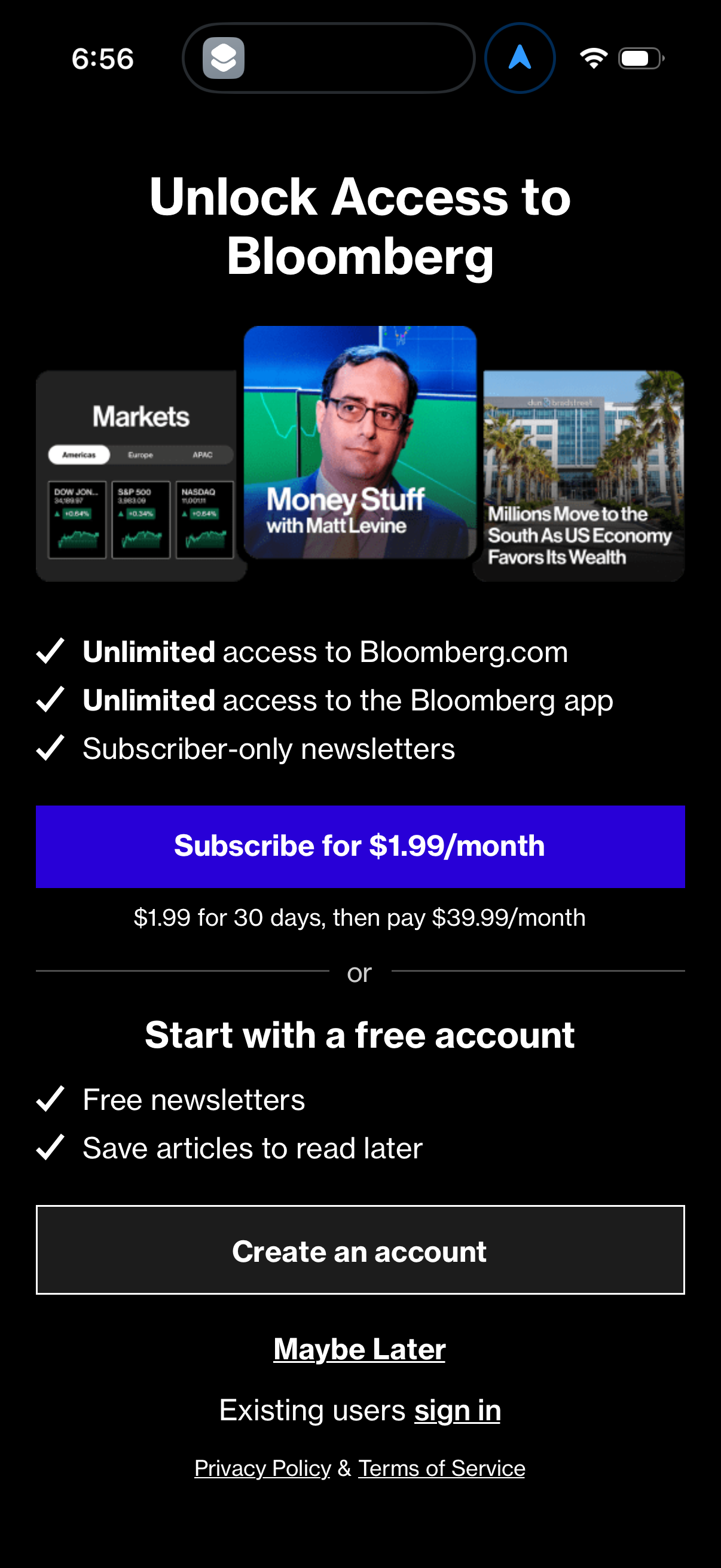Open the Terms of Service
The height and width of the screenshot is (1568, 721).
pos(442,1468)
